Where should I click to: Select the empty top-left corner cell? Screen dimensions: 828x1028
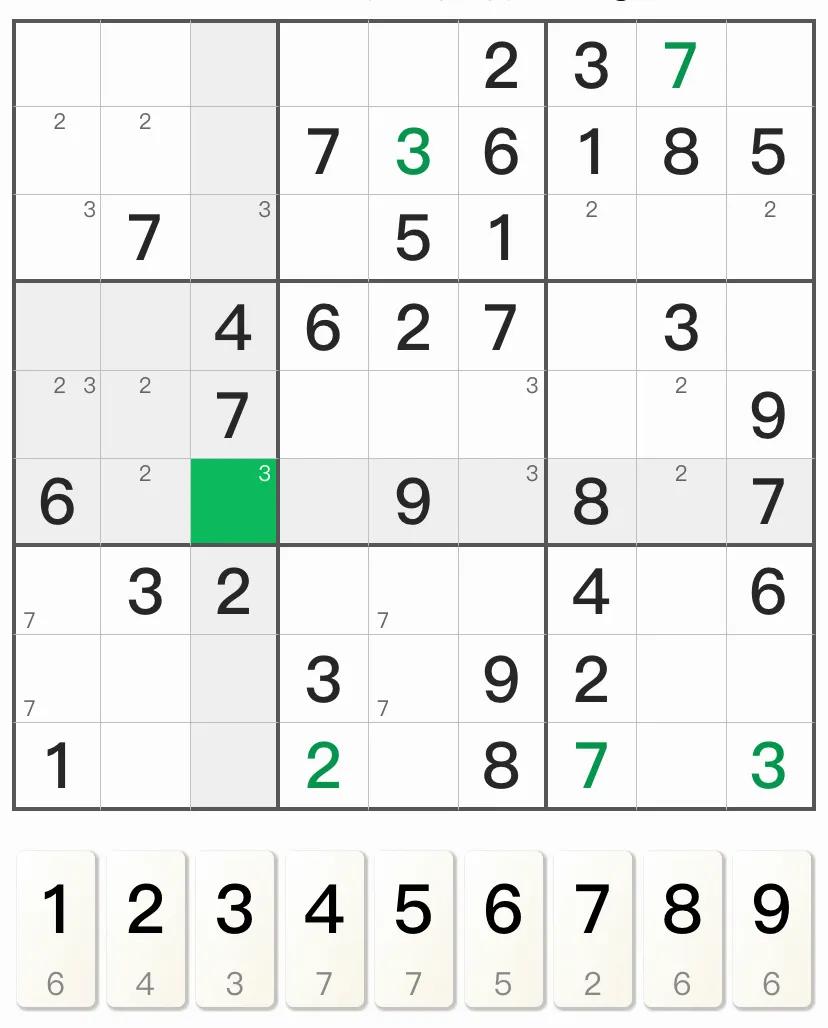(x=57, y=65)
